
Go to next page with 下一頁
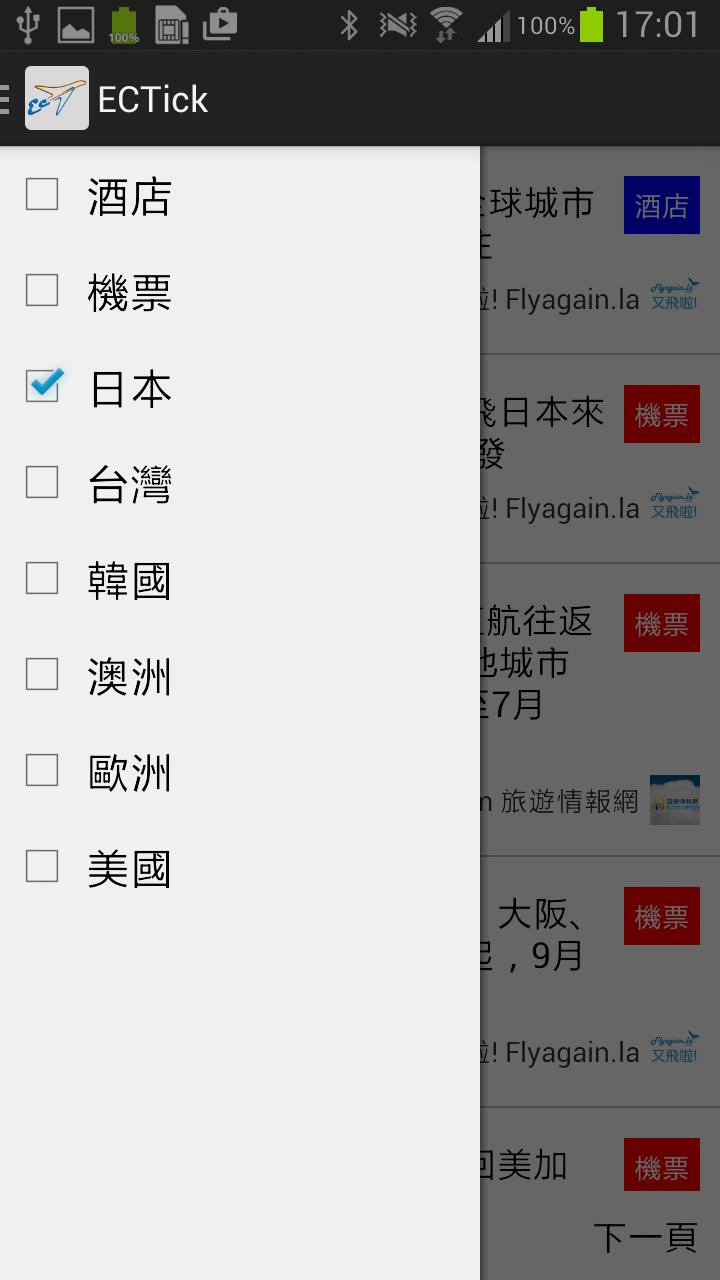(x=645, y=1238)
